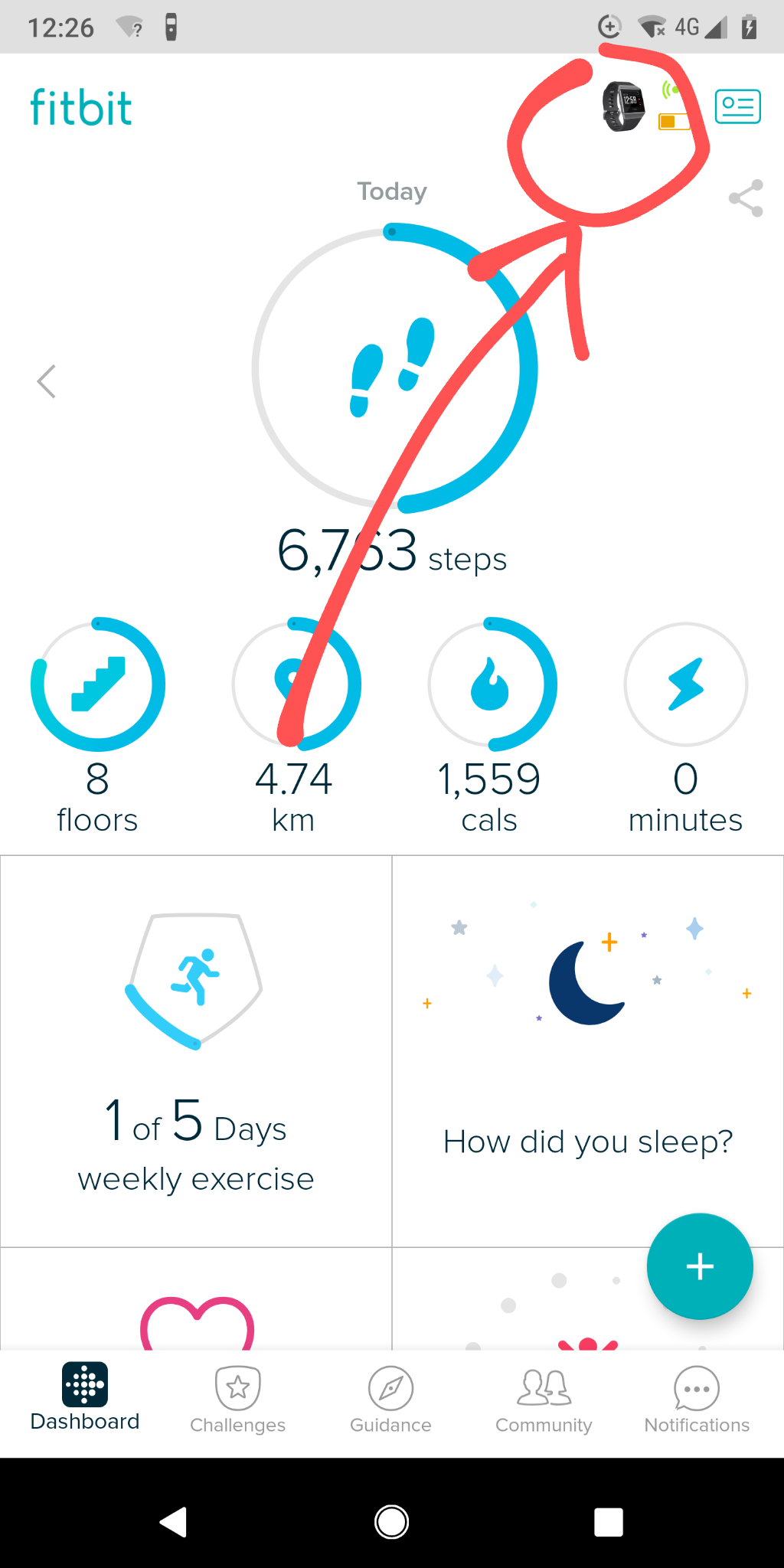Open the Notifications tab
Image resolution: width=784 pixels, height=1568 pixels.
click(x=697, y=1400)
